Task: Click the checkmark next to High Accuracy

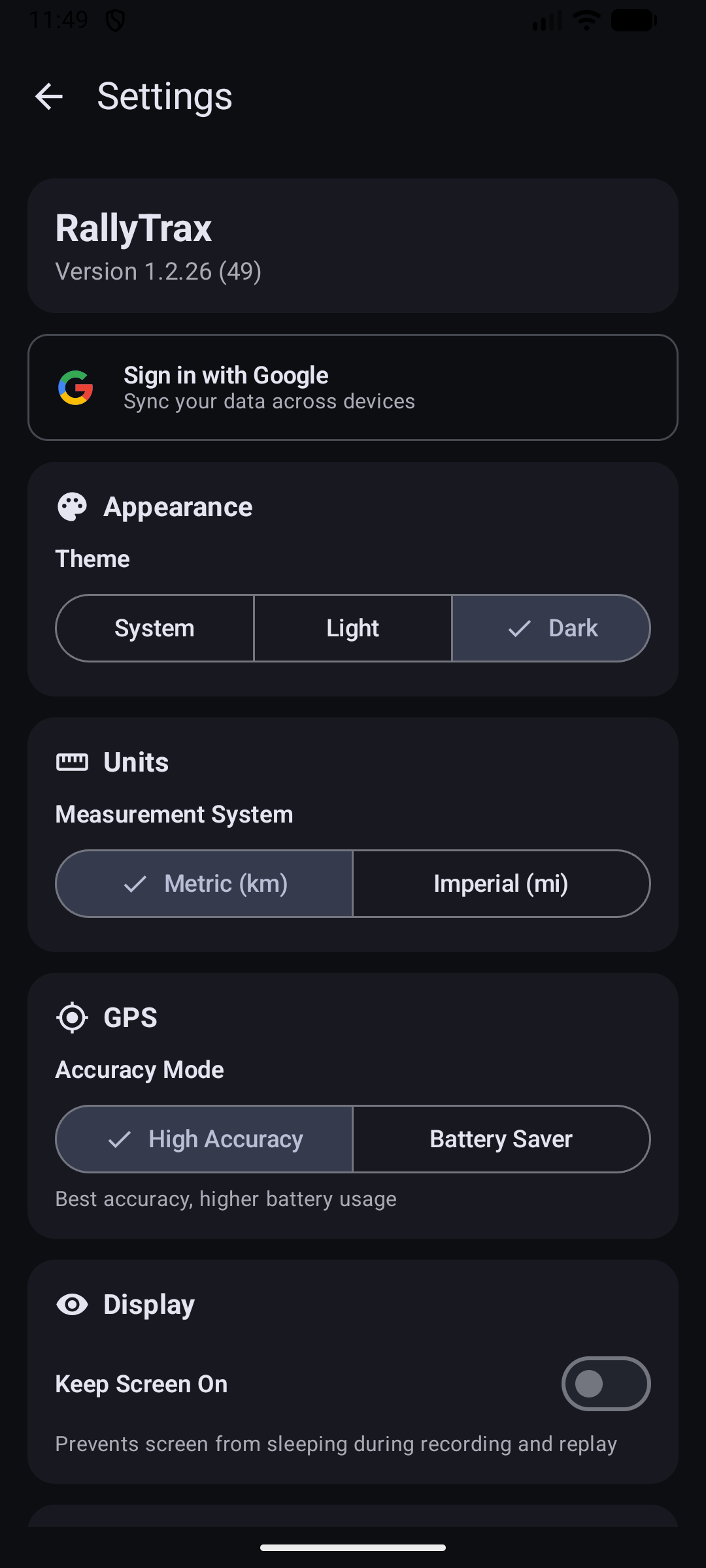Action: pos(120,1138)
